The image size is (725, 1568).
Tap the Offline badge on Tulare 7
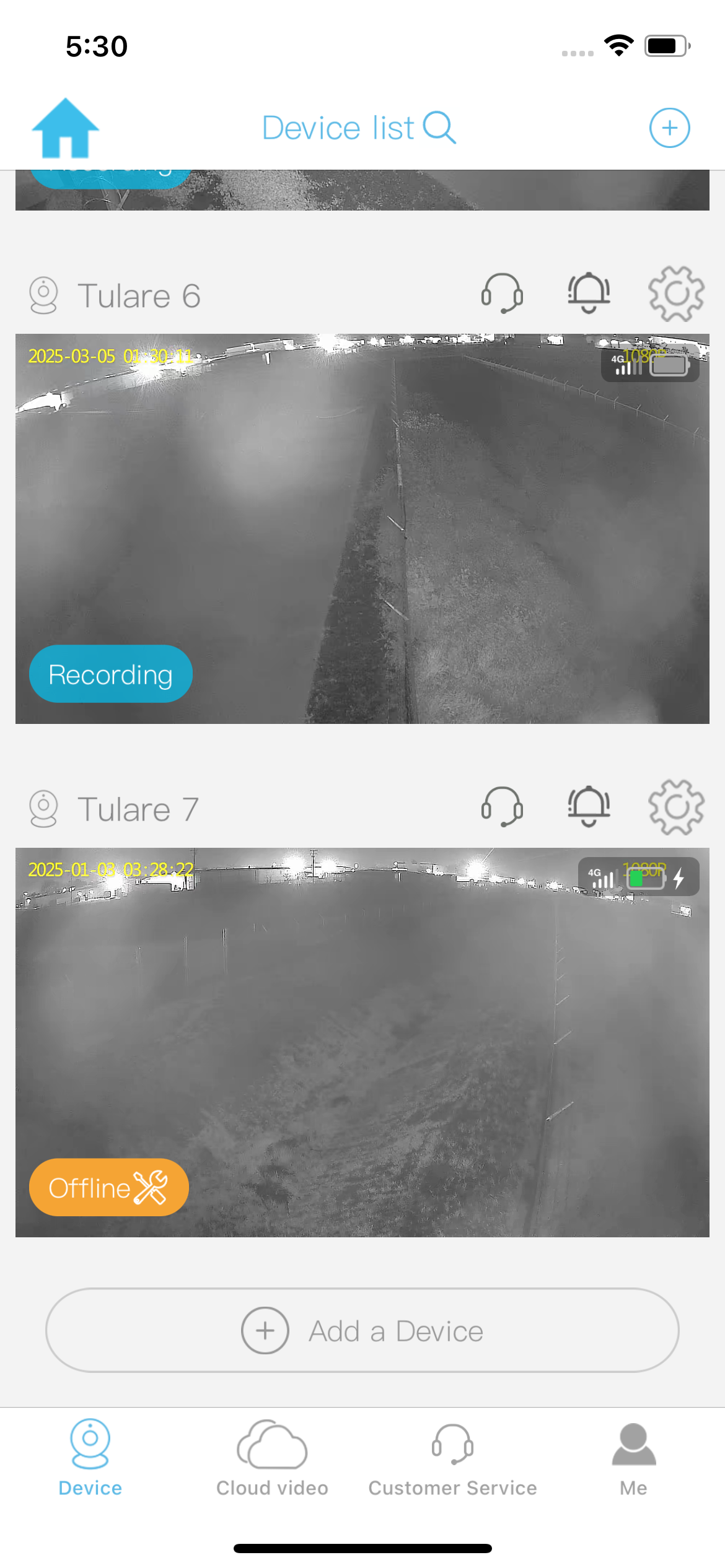tap(109, 1188)
